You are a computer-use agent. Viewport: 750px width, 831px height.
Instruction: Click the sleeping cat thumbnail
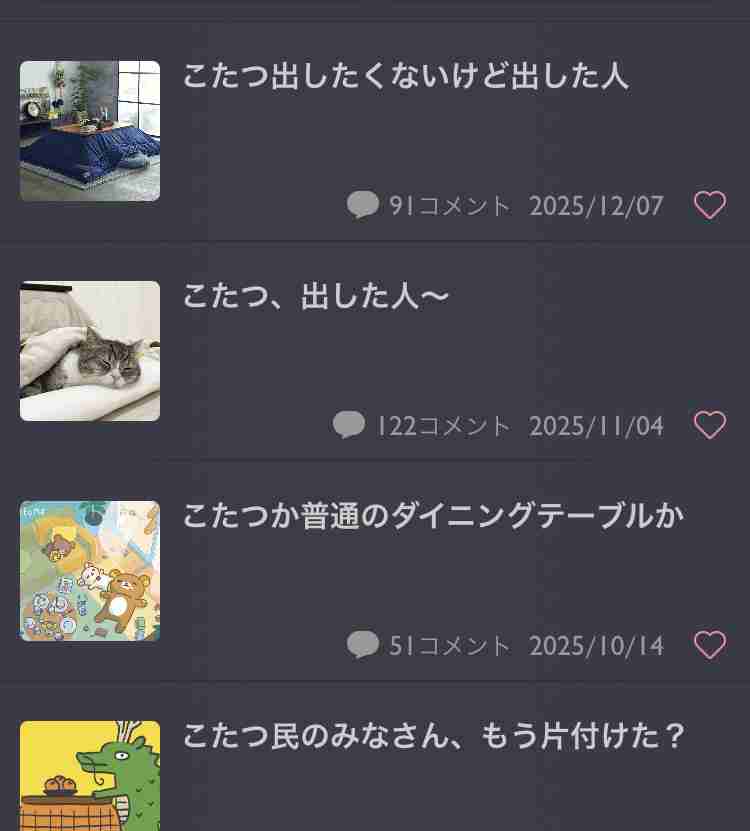coord(89,351)
